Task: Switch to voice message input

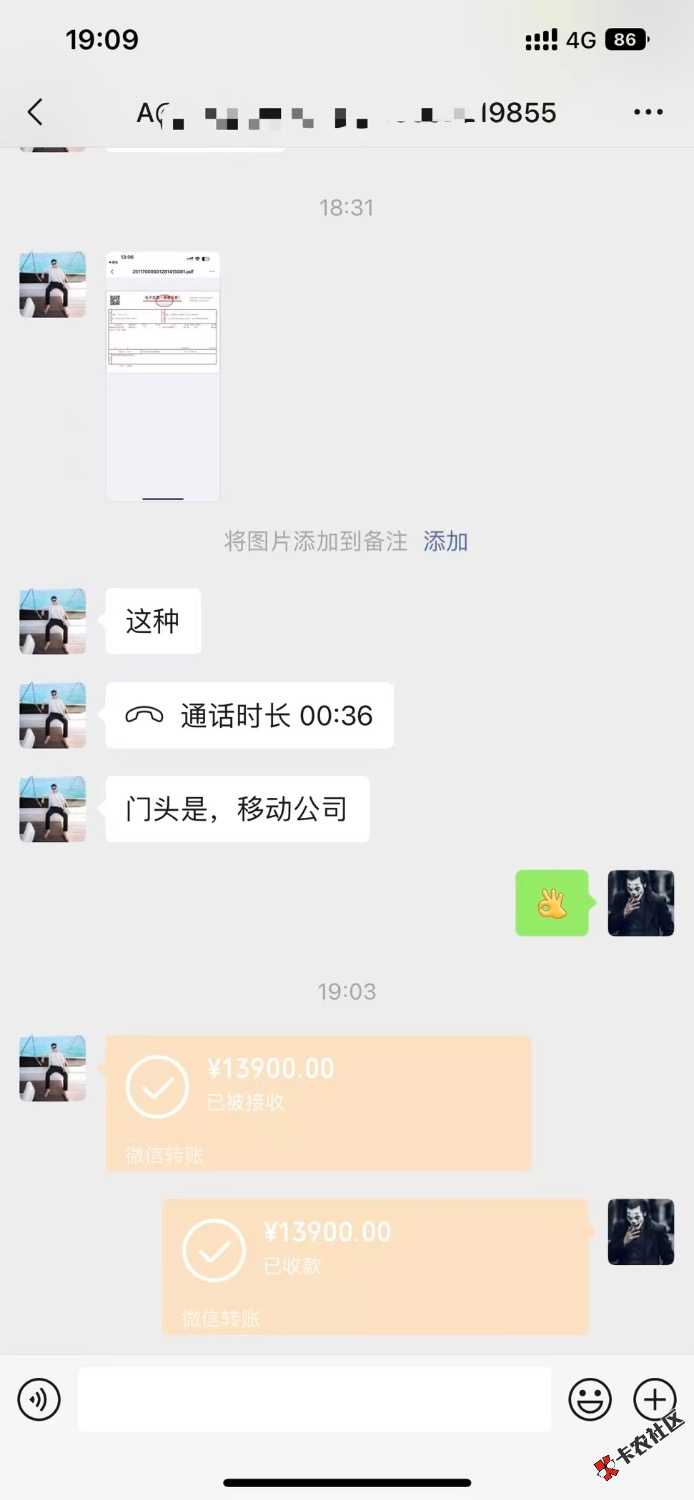Action: [39, 1399]
